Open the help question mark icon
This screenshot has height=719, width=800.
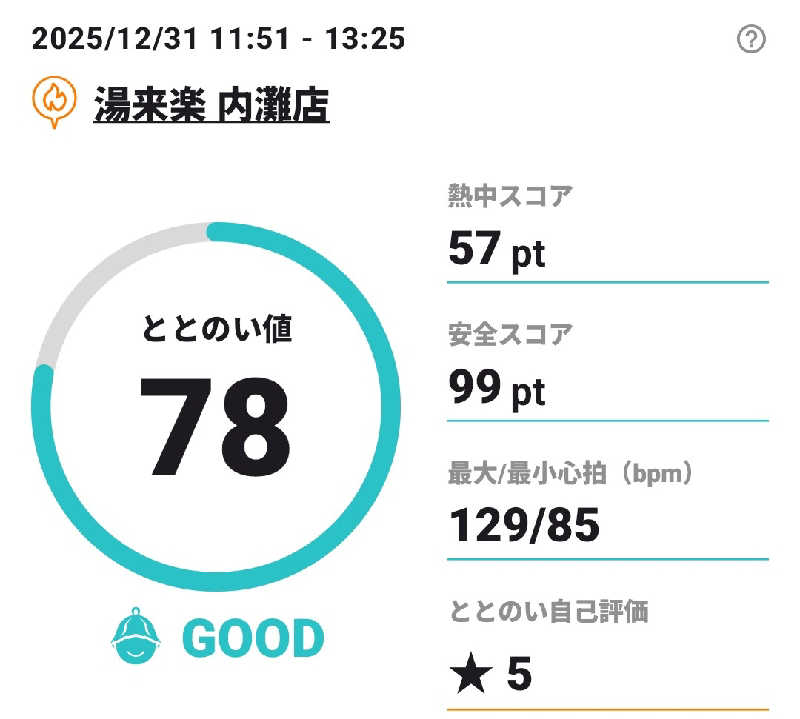click(x=751, y=40)
